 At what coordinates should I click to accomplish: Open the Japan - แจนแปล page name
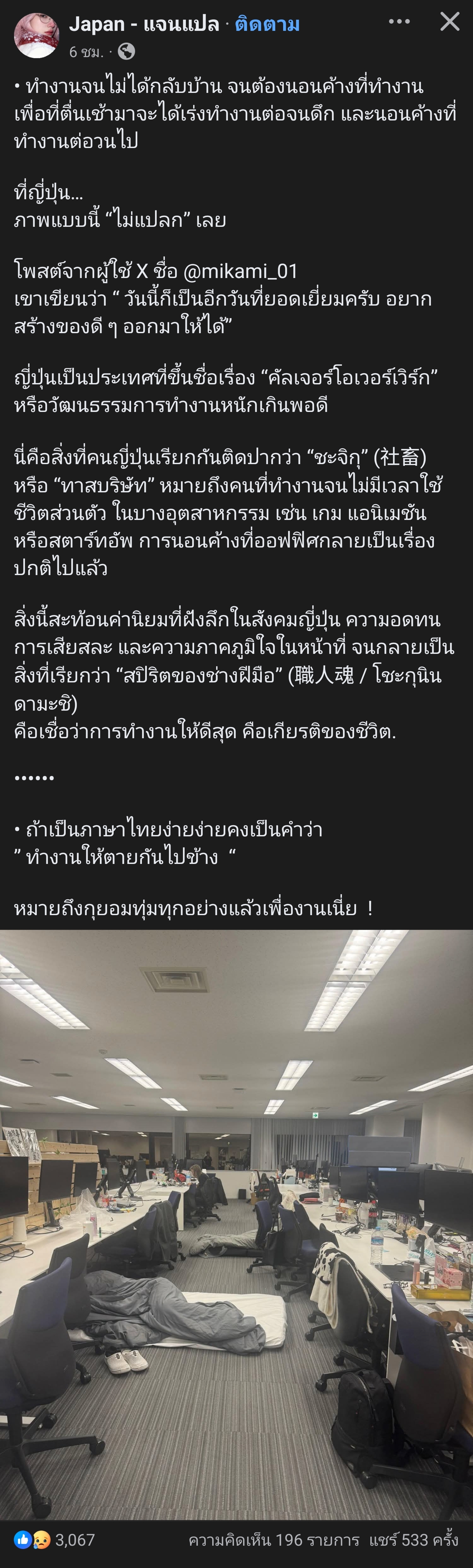(144, 24)
